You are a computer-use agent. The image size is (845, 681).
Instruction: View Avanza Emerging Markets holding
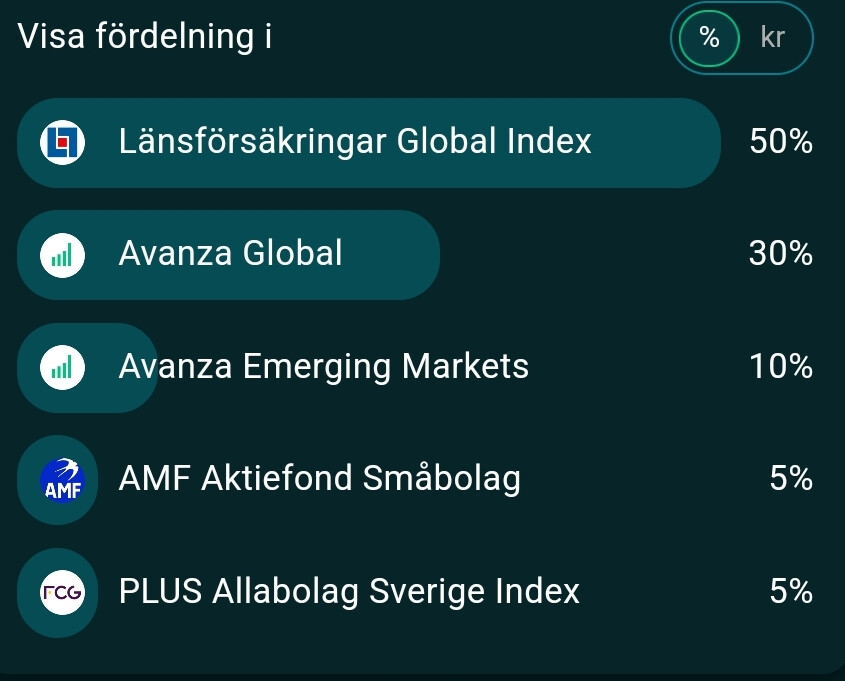click(x=323, y=367)
